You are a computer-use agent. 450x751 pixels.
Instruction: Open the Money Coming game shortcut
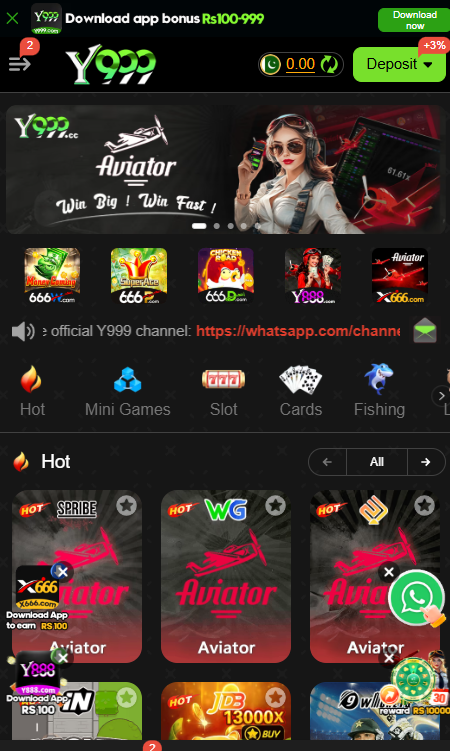click(x=52, y=276)
